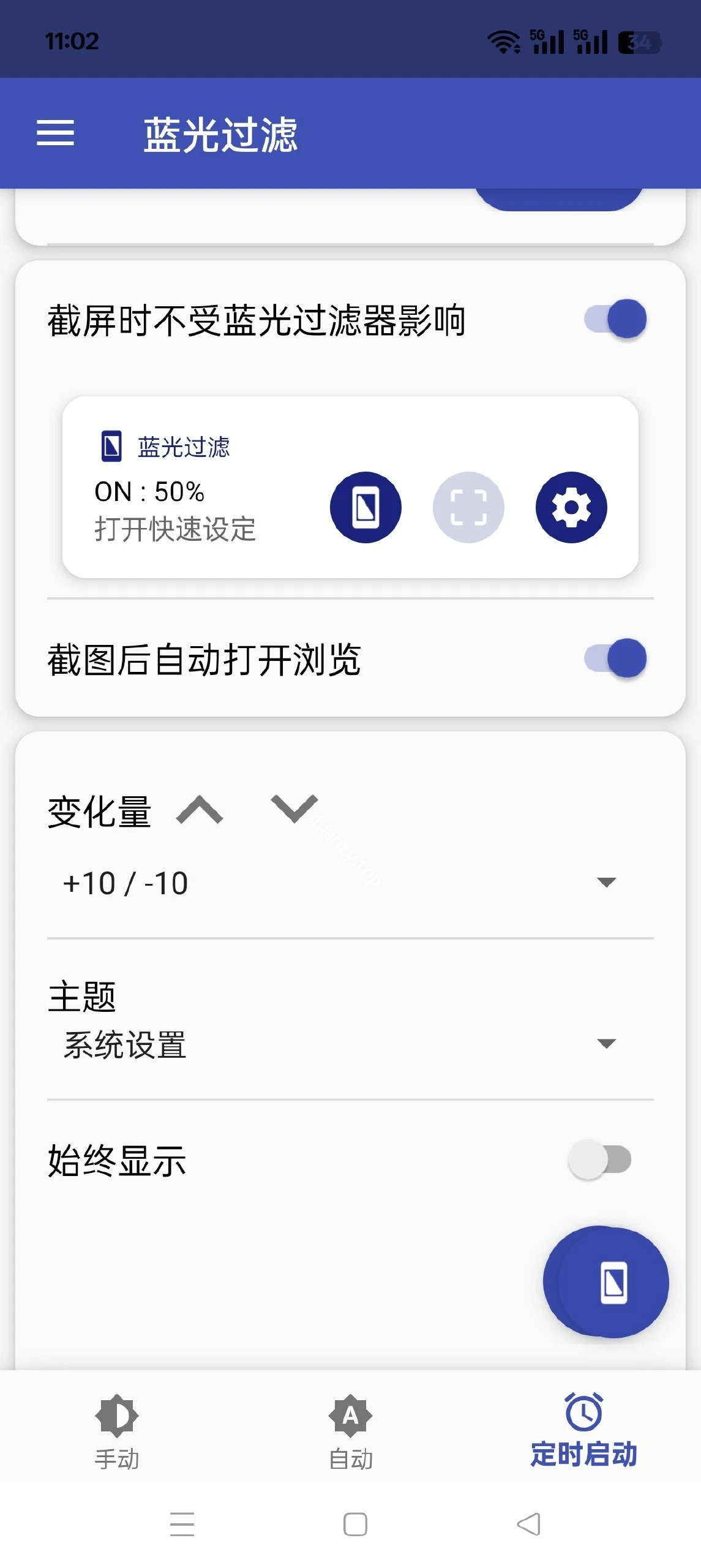Disable 截屏时不受蓝光过滤器影响
This screenshot has height=1568, width=701.
[x=617, y=317]
